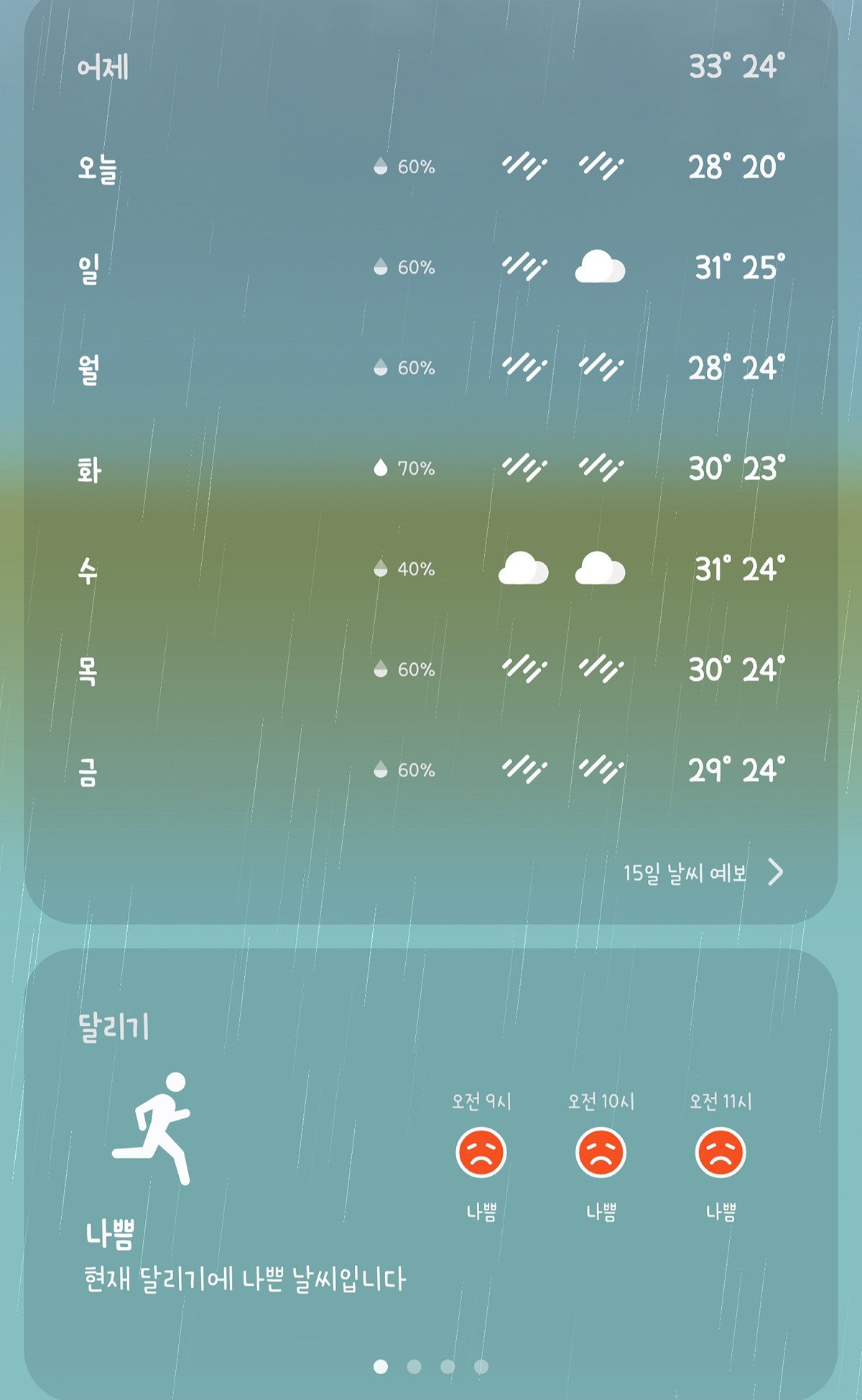Screen dimensions: 862x1400
Task: Open the 수 (Wednesday) forecast row
Action: 431,569
